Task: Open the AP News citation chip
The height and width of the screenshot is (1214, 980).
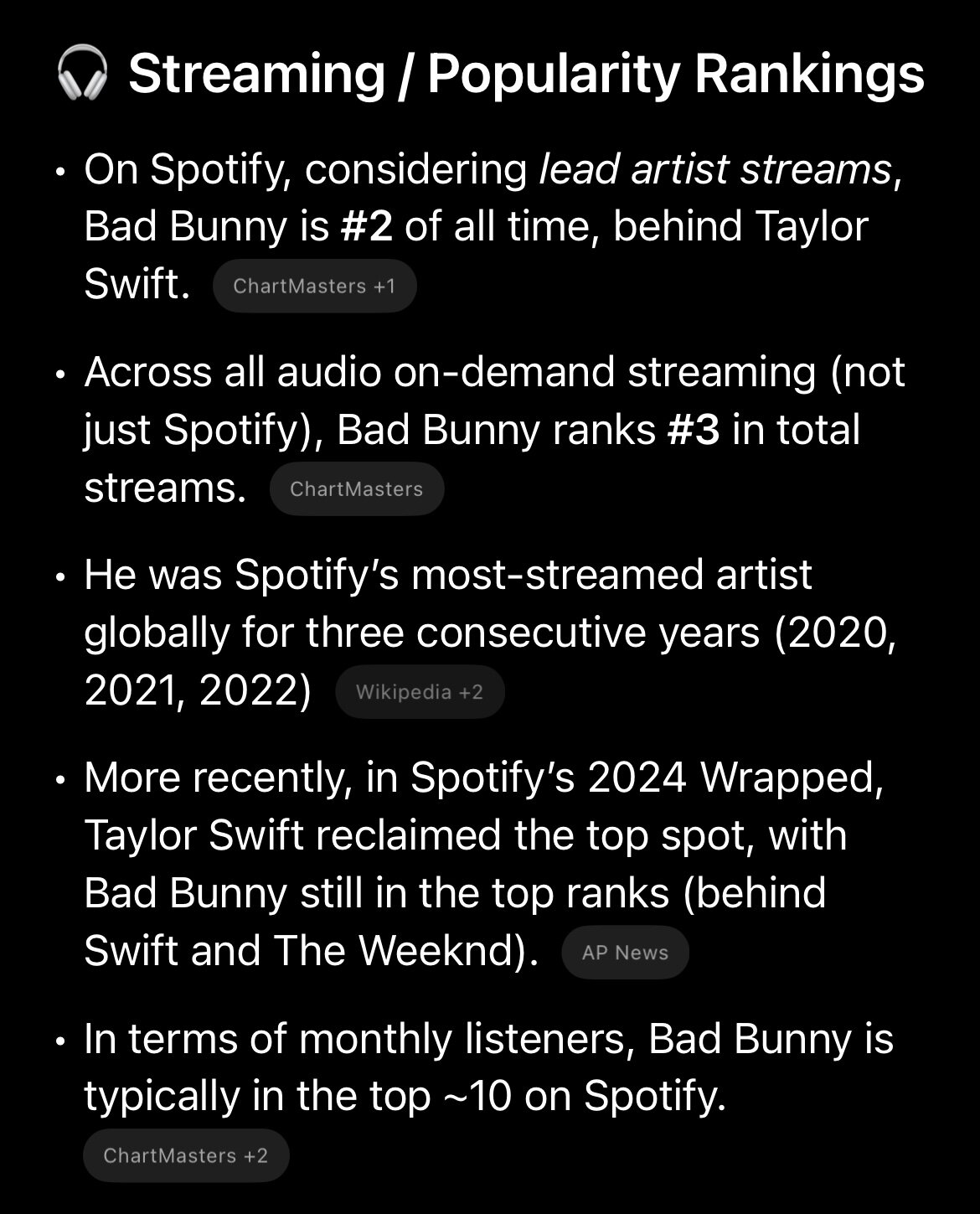Action: tap(625, 953)
